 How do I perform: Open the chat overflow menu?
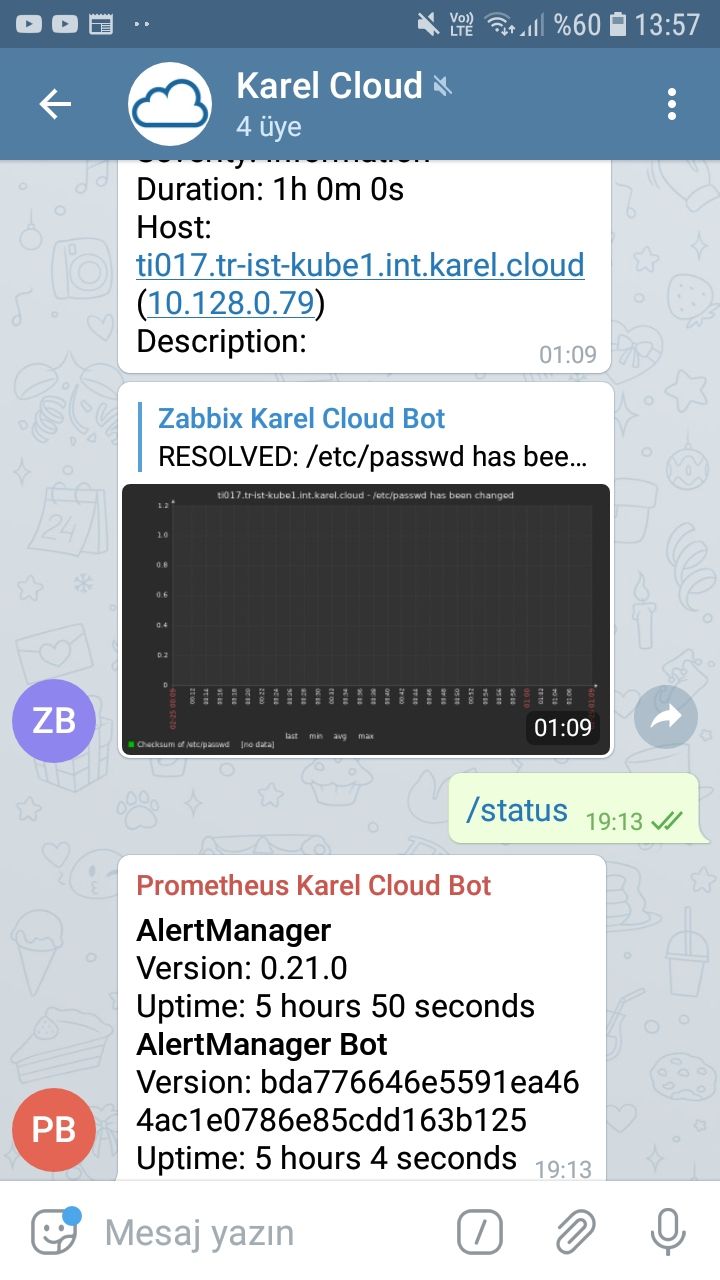(x=672, y=104)
